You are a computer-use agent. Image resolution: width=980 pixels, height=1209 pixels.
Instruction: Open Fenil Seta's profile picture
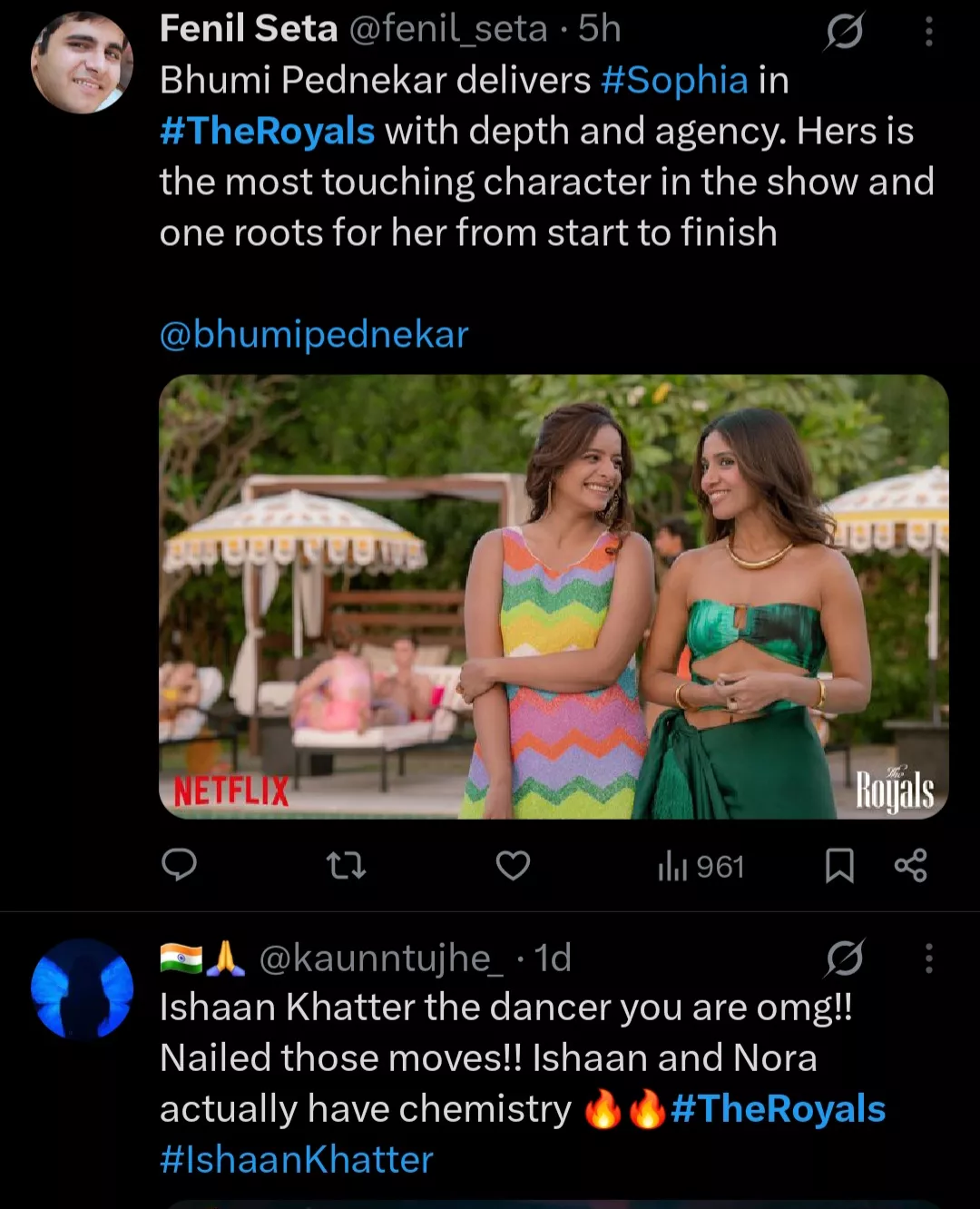pos(82,63)
